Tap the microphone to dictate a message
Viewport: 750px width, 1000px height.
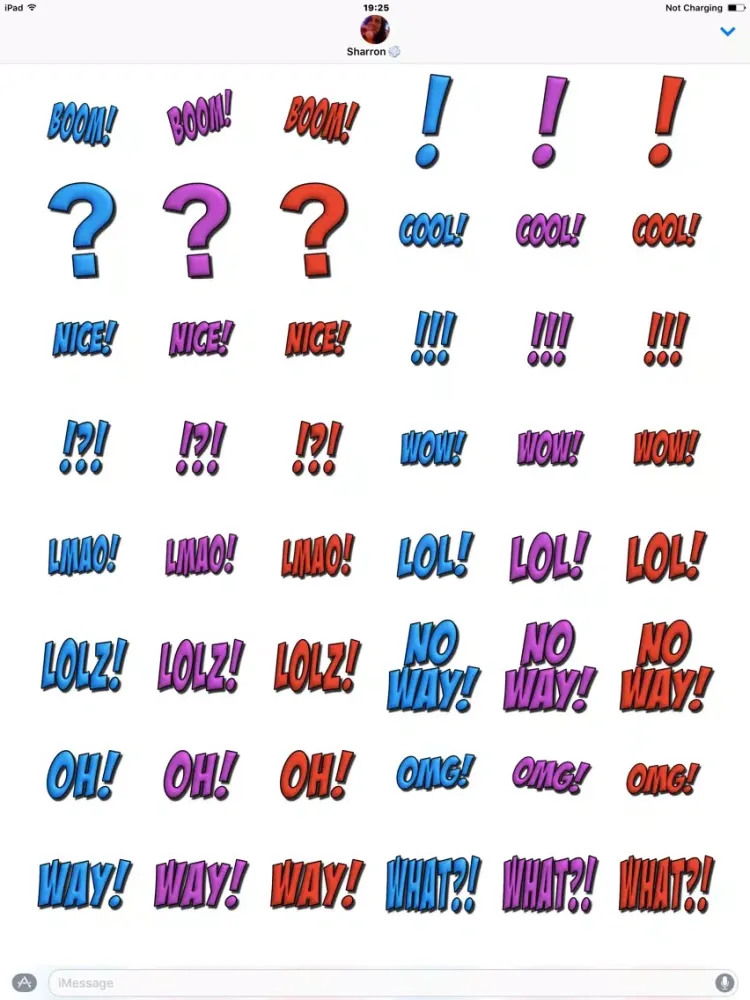(x=725, y=982)
